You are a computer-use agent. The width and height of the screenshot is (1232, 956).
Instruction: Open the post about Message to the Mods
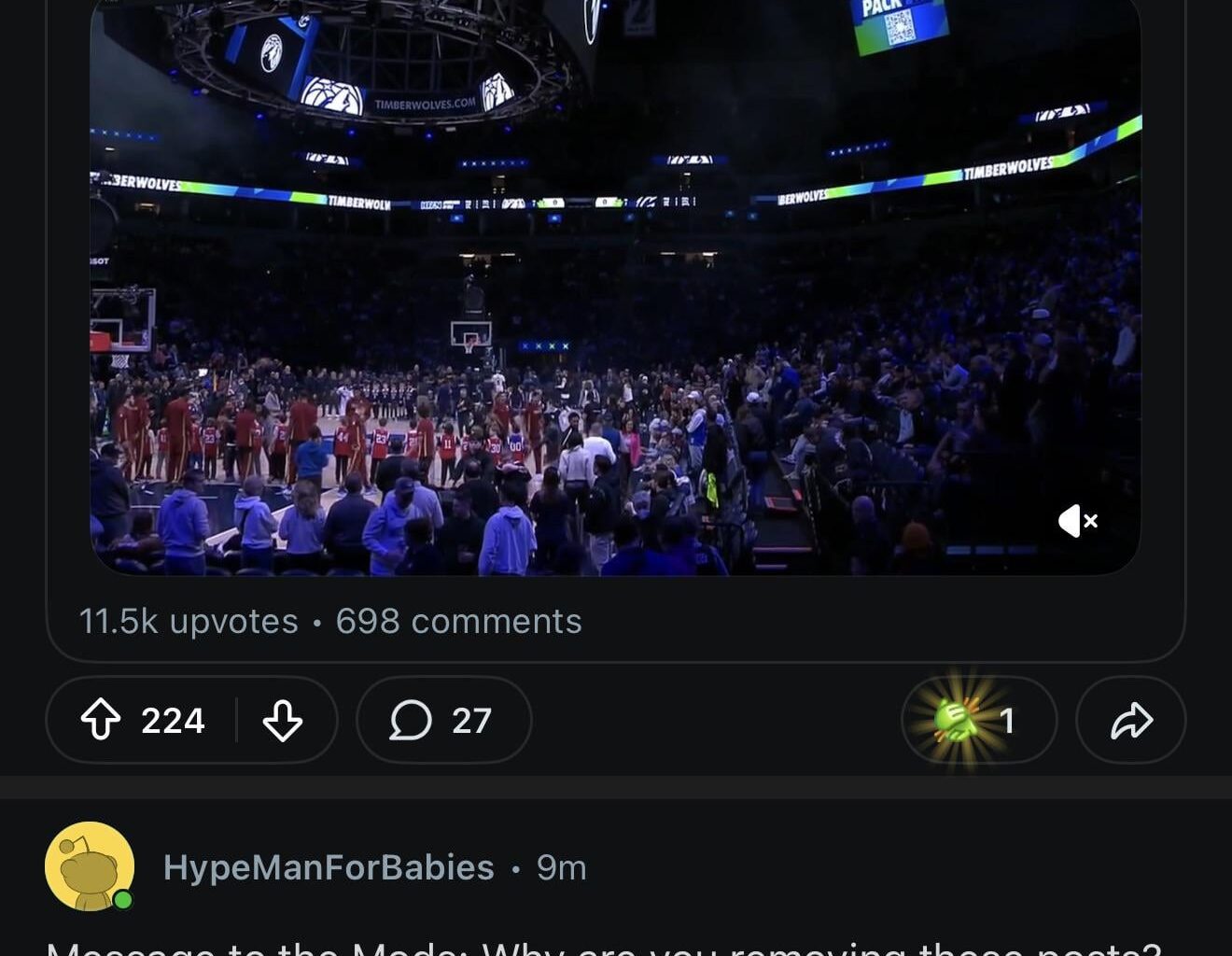pos(603,947)
